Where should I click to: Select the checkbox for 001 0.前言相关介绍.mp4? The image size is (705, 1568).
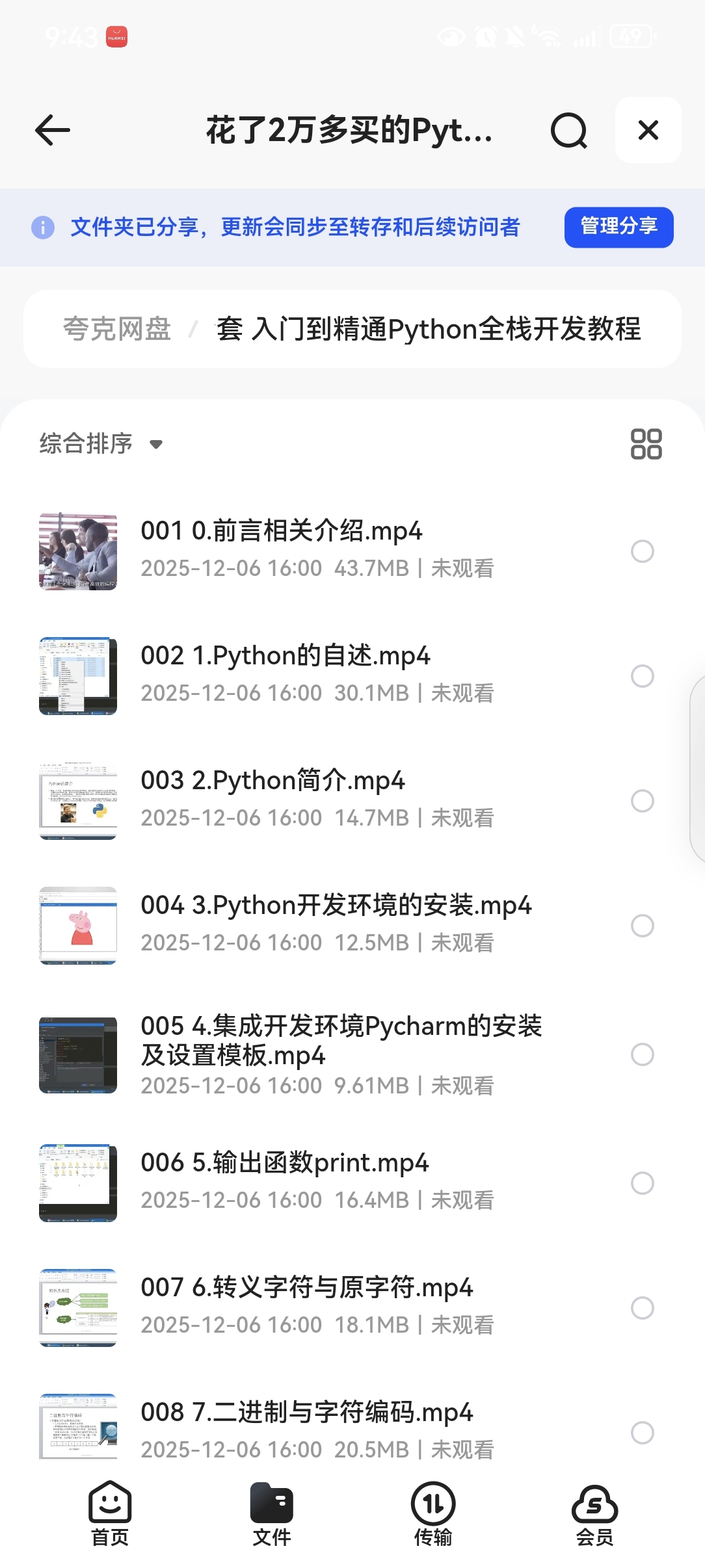pyautogui.click(x=642, y=551)
